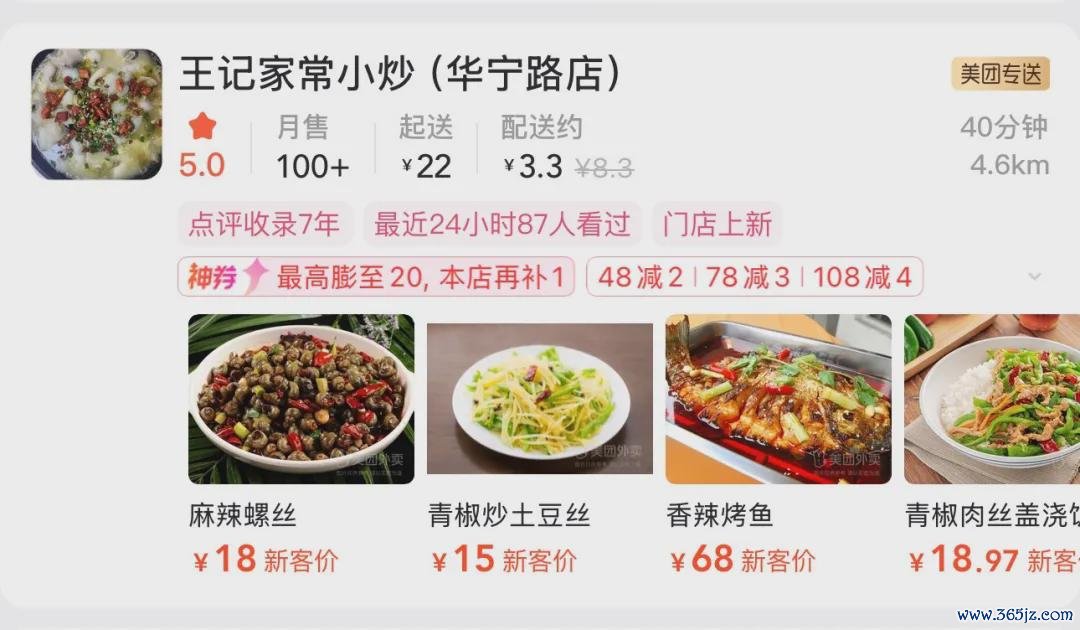Image resolution: width=1080 pixels, height=630 pixels.
Task: Tap the restaurant's dish photo thumbnail
Action: [96, 114]
